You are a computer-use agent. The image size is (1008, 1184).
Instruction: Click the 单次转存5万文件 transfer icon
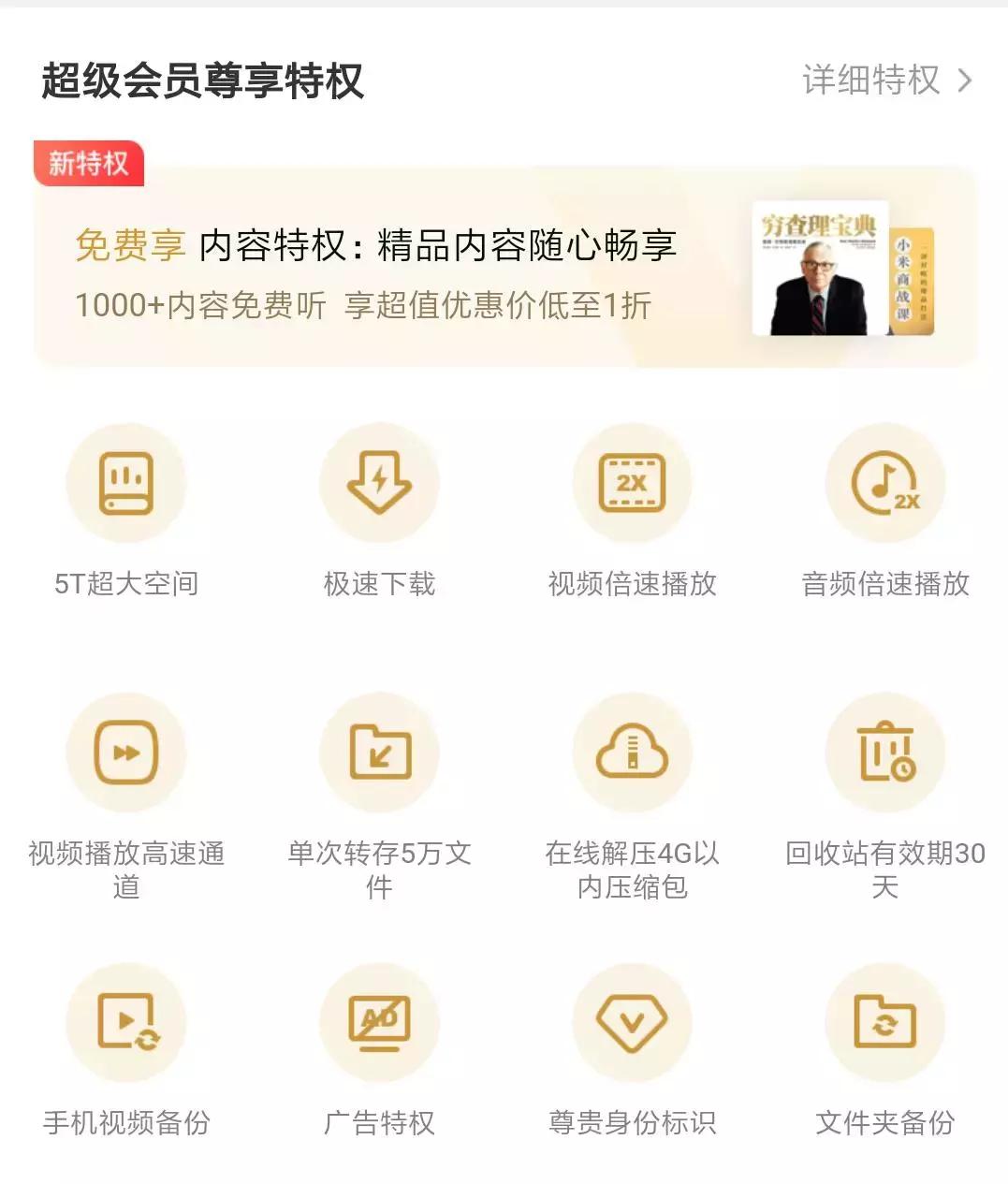pos(379,753)
